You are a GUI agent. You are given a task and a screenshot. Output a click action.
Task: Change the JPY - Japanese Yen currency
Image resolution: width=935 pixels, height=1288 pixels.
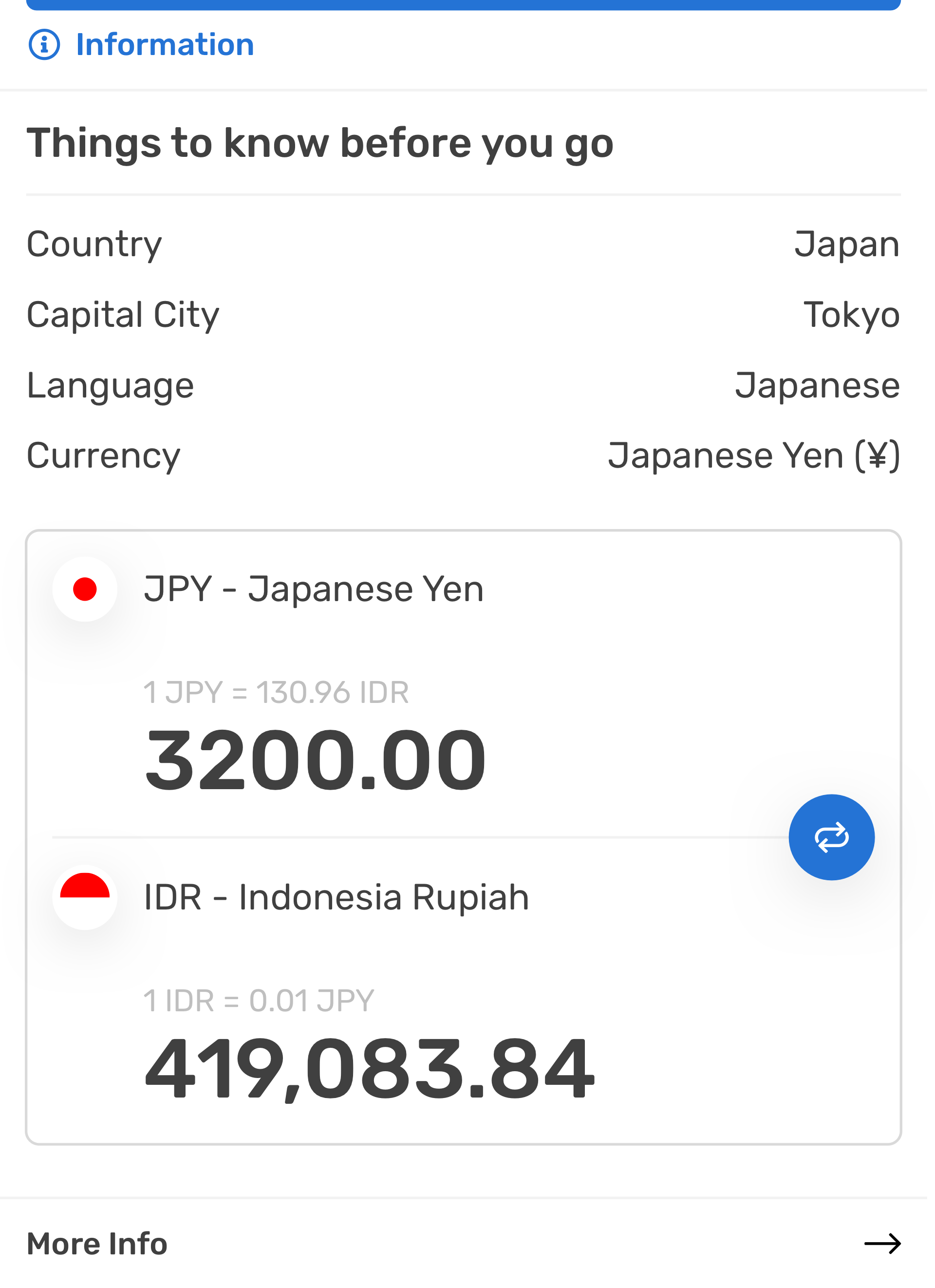point(313,589)
